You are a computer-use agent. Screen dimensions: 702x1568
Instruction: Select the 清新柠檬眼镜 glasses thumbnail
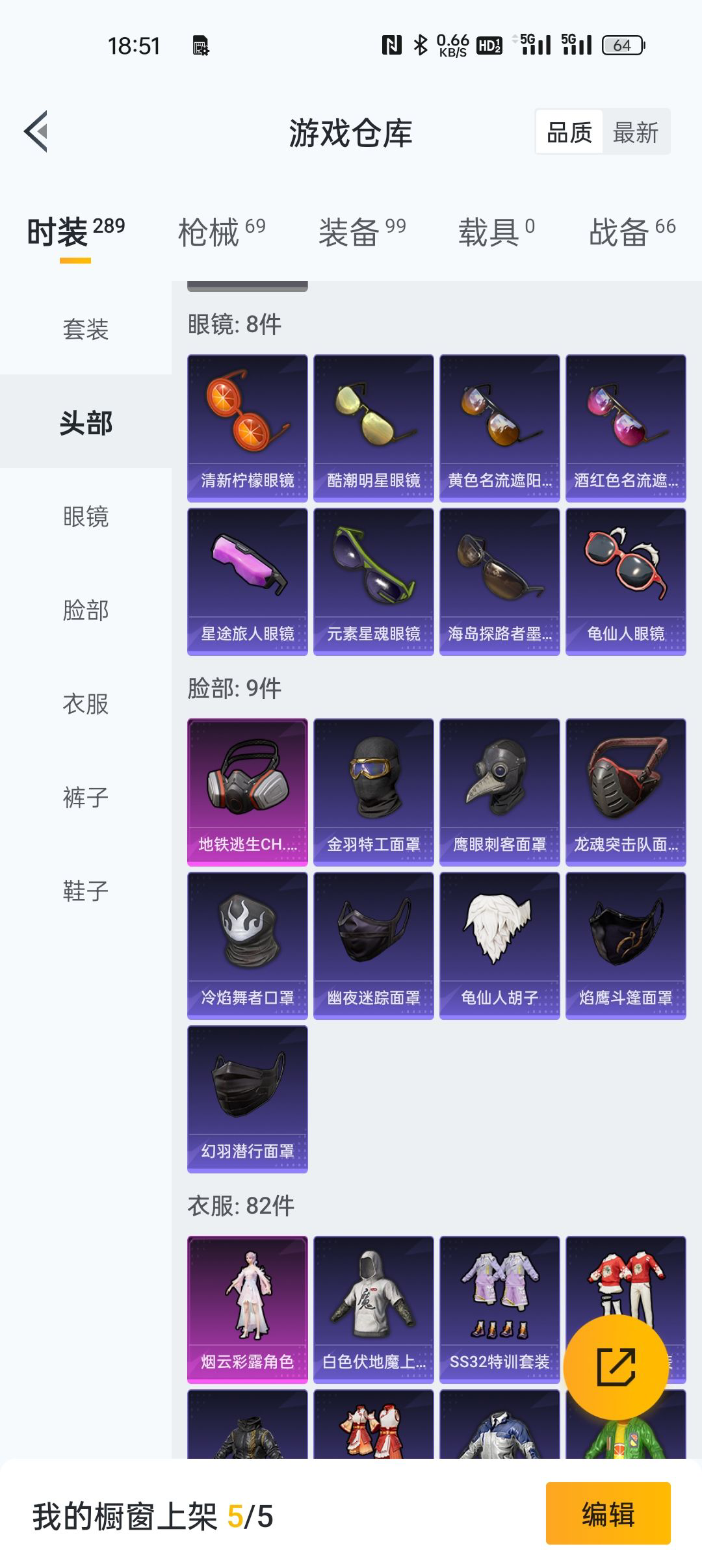point(248,426)
